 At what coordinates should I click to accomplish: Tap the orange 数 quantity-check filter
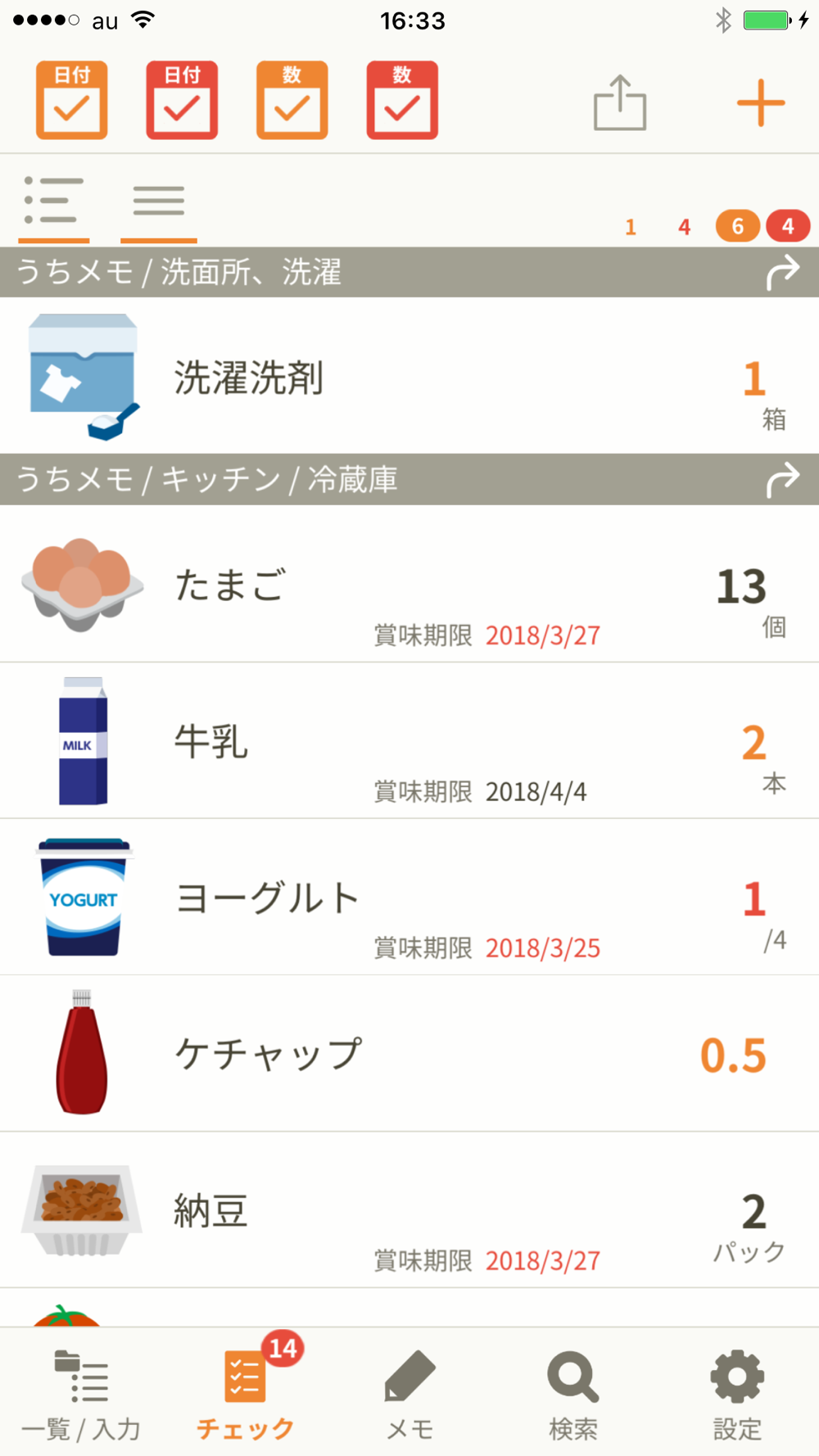click(x=292, y=100)
